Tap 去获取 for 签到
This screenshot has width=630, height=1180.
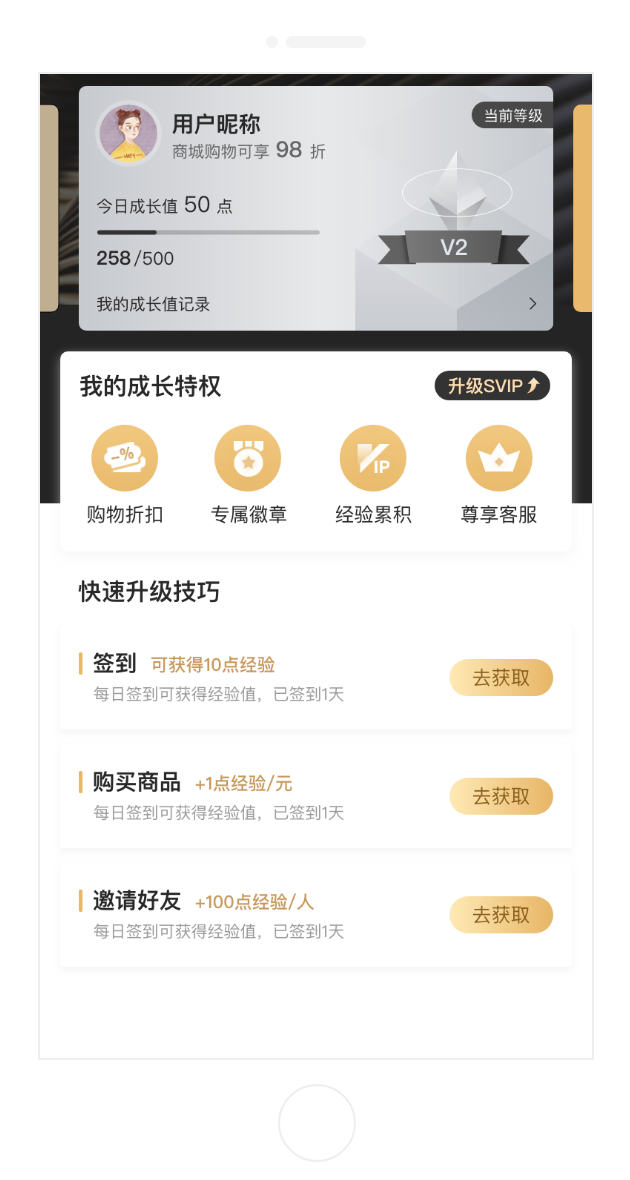pyautogui.click(x=501, y=678)
